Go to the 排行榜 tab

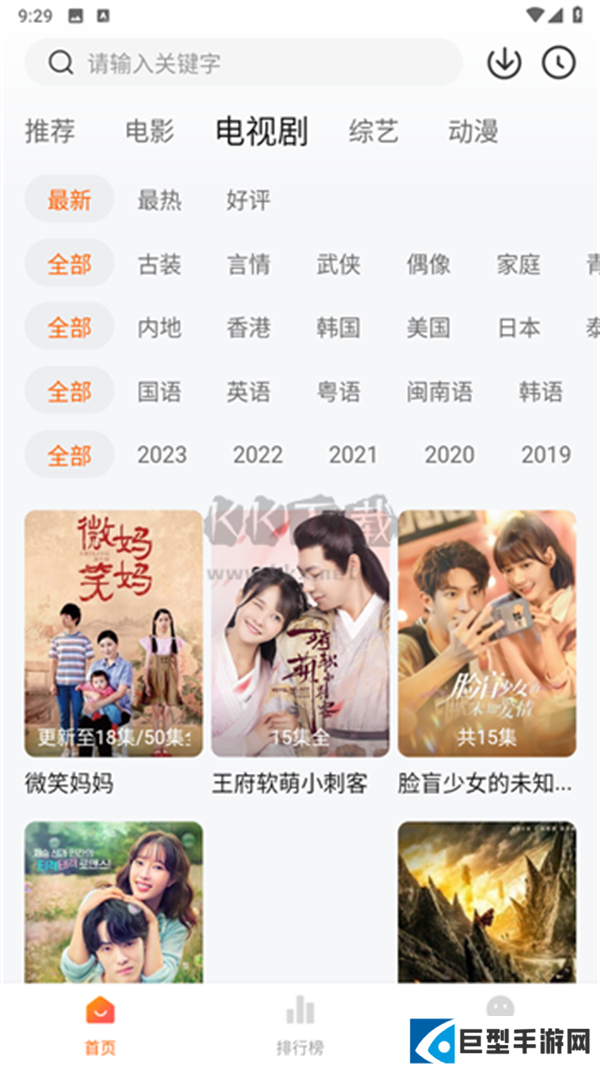tap(300, 1024)
